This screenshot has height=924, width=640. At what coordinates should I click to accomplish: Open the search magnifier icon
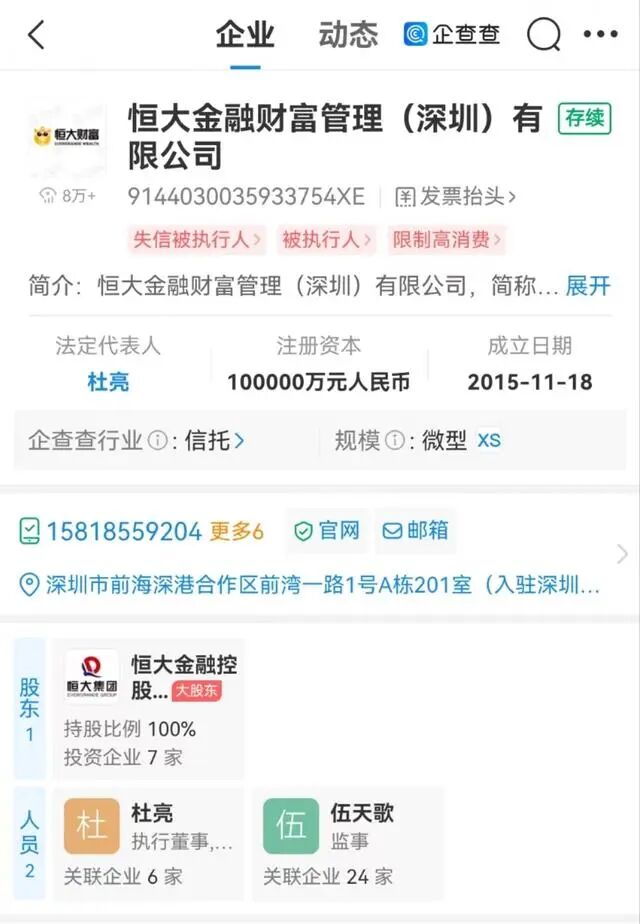pyautogui.click(x=543, y=35)
